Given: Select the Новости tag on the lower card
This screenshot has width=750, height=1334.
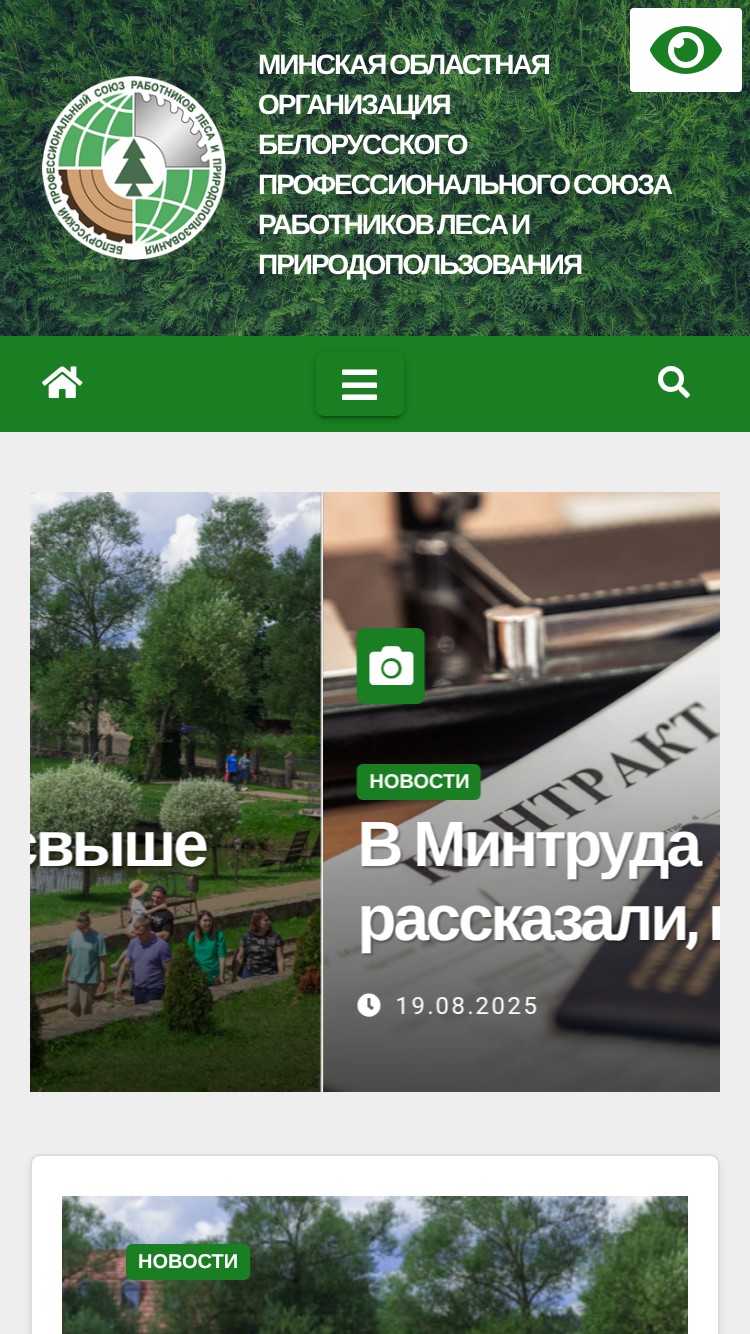Looking at the screenshot, I should (188, 1262).
